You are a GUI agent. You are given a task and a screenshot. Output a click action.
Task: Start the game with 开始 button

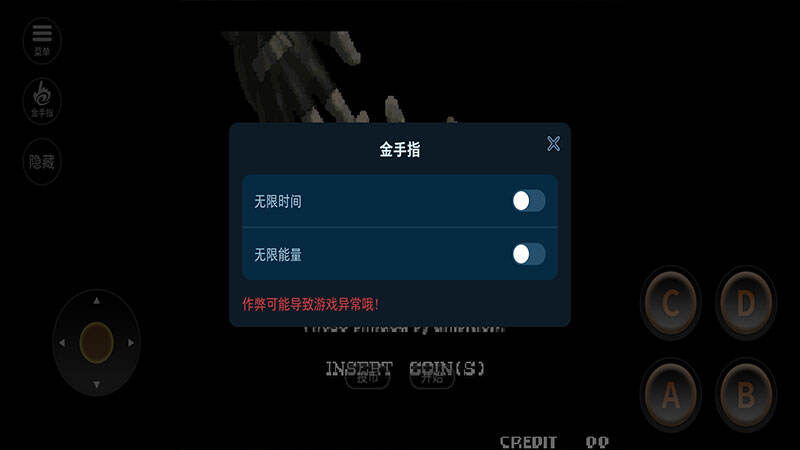point(431,378)
